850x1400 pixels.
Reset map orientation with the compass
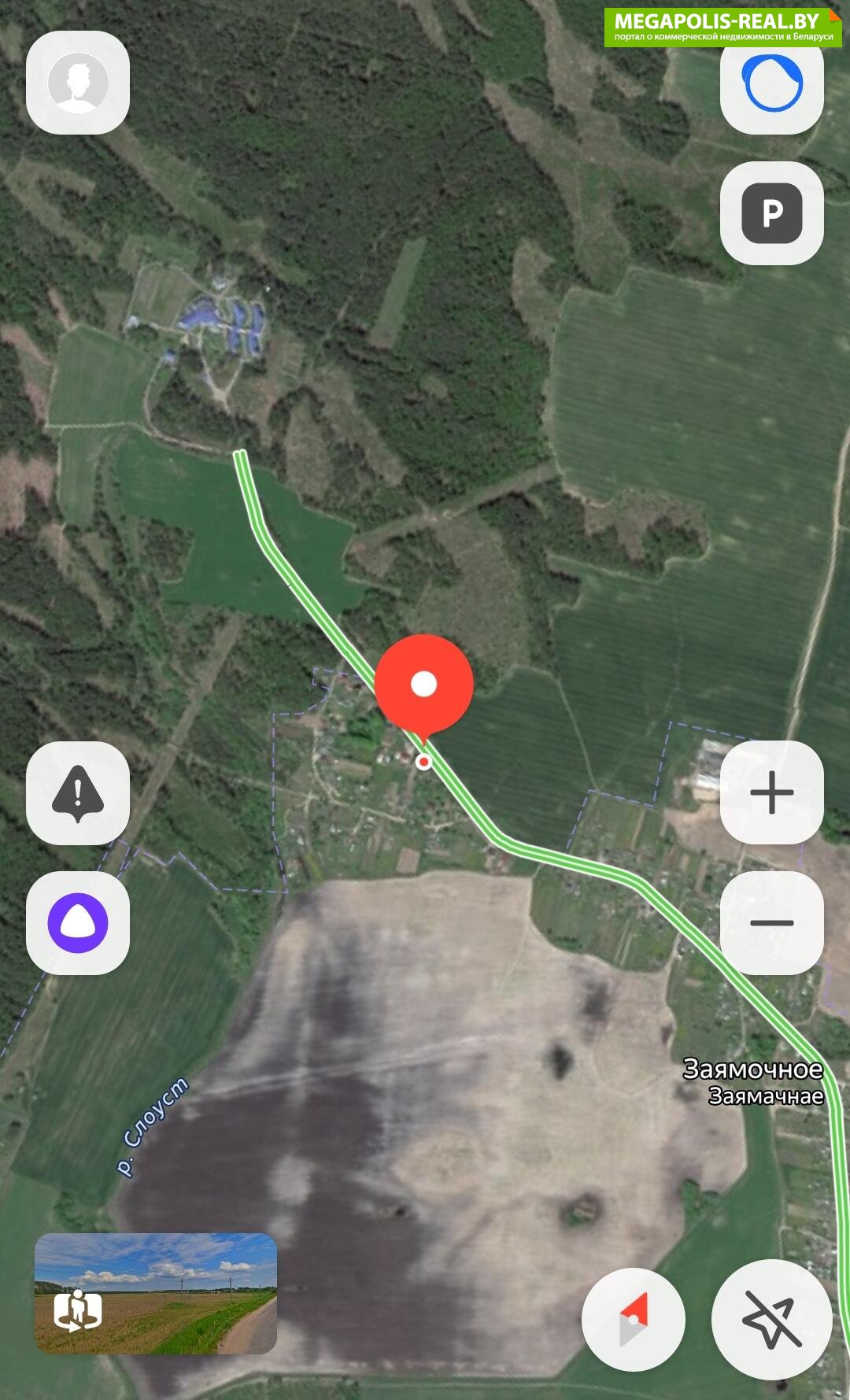pos(634,1320)
